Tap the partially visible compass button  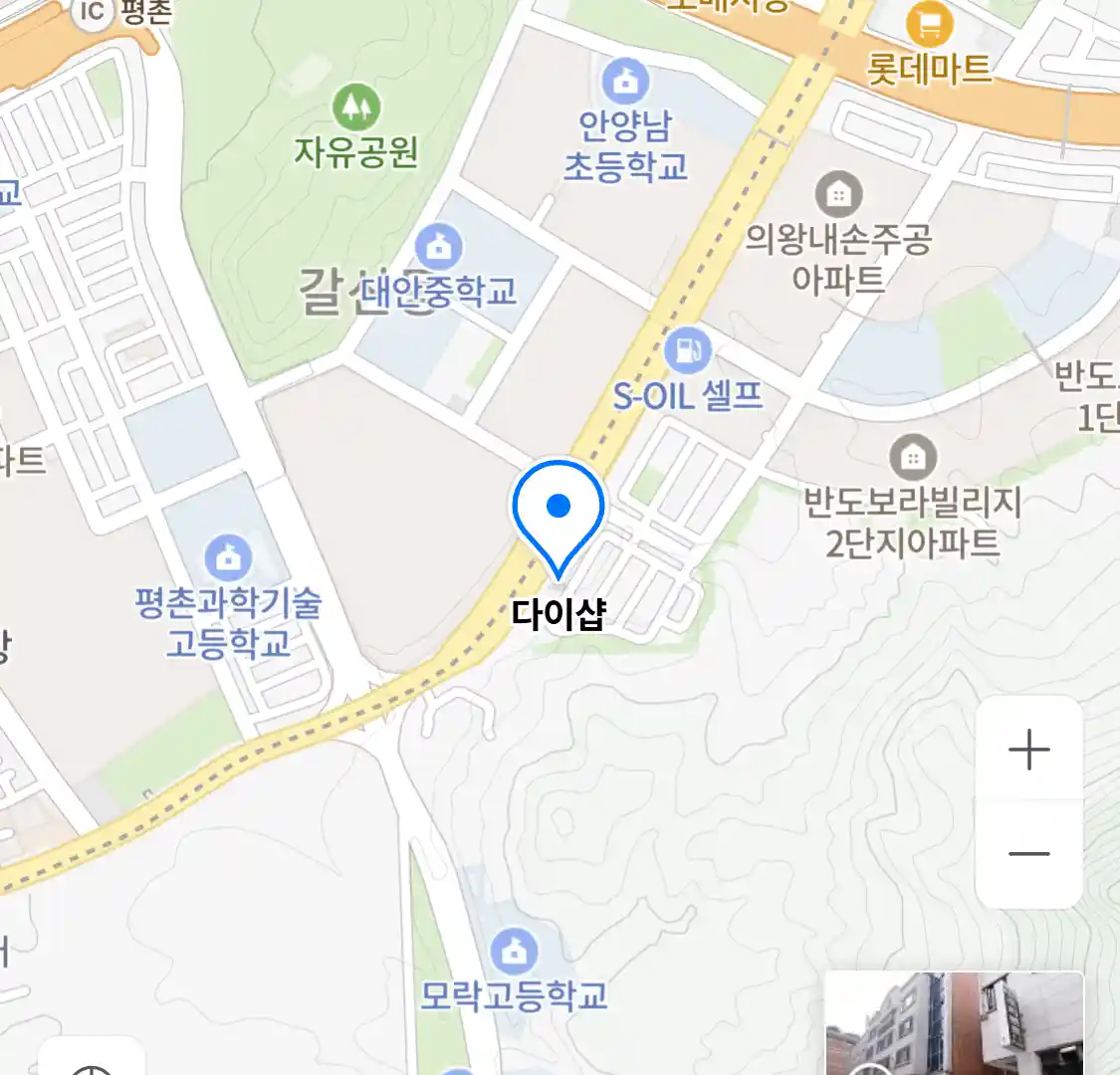pyautogui.click(x=93, y=1061)
